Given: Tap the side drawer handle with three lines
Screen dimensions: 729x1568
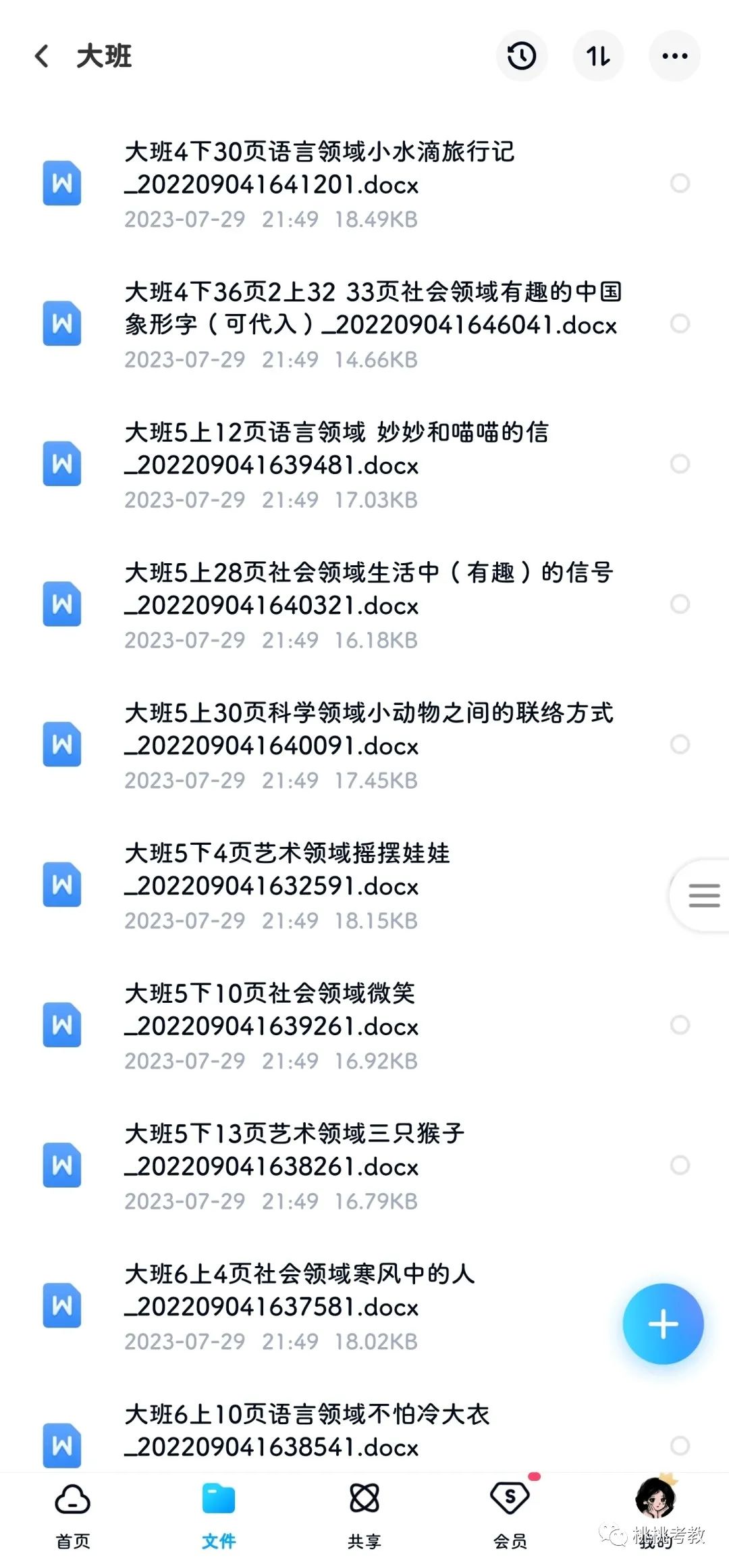Looking at the screenshot, I should (x=702, y=895).
